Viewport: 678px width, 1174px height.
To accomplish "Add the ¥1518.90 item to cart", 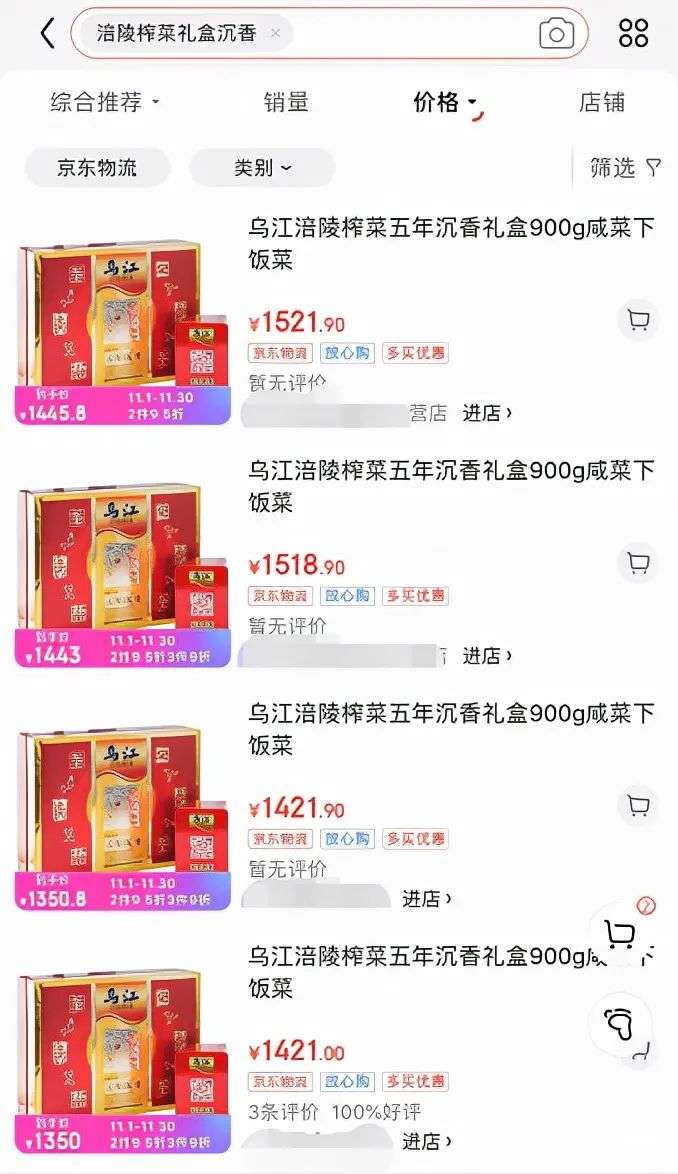I will click(x=637, y=563).
